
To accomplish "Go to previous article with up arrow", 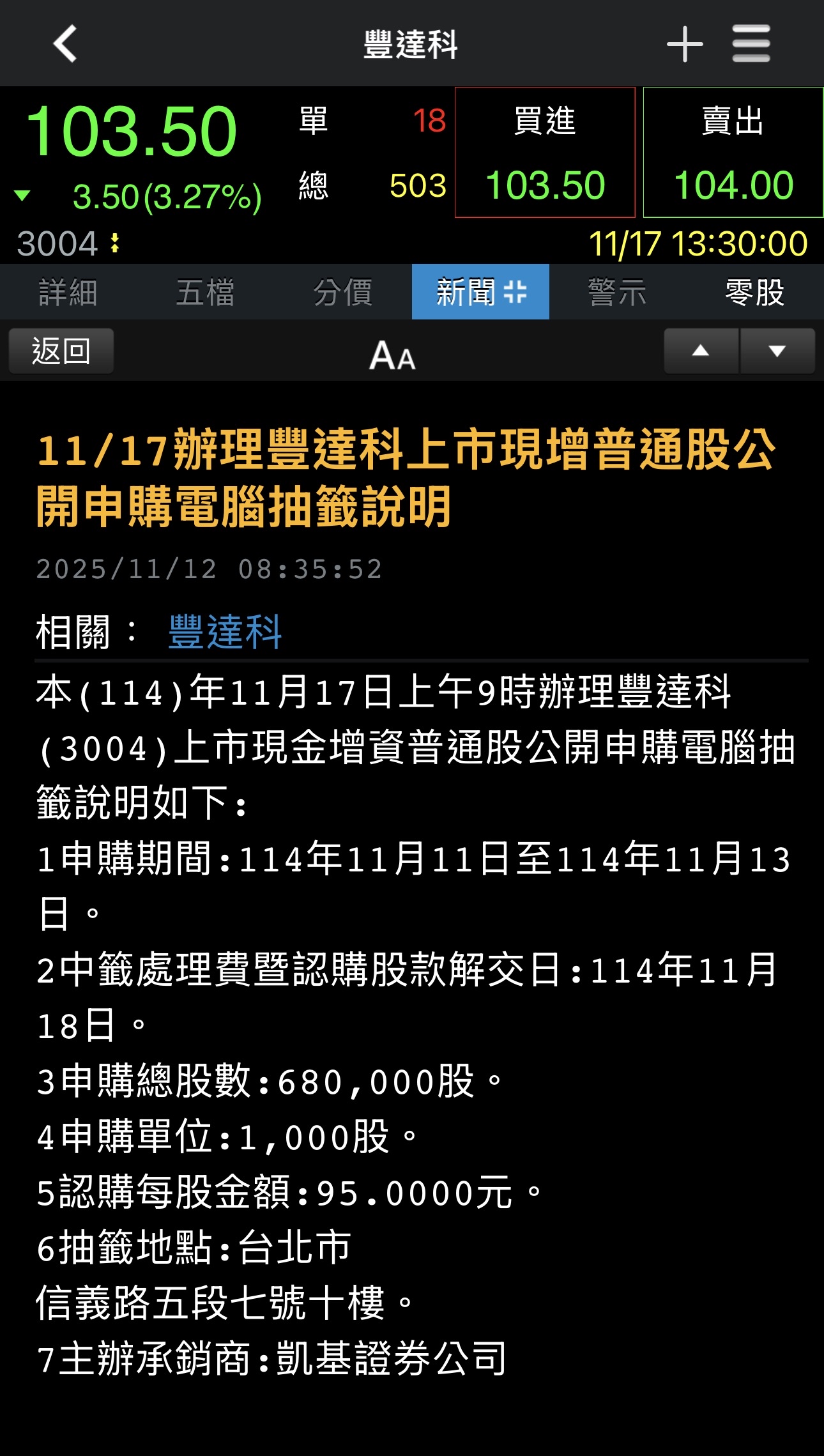I will click(701, 351).
